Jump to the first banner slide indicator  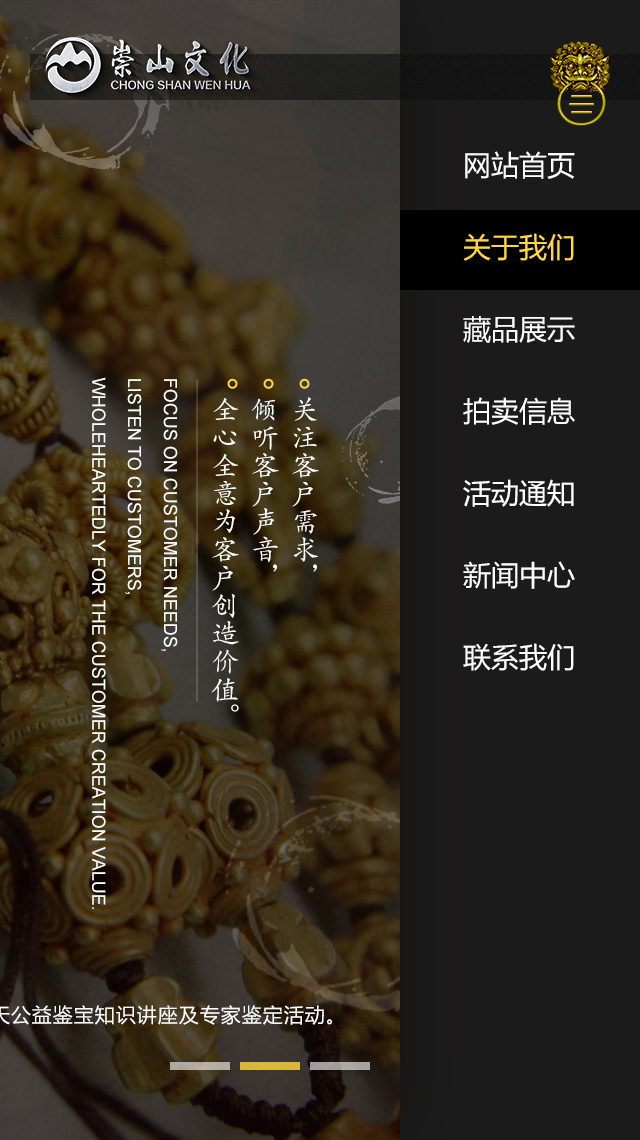[200, 1066]
